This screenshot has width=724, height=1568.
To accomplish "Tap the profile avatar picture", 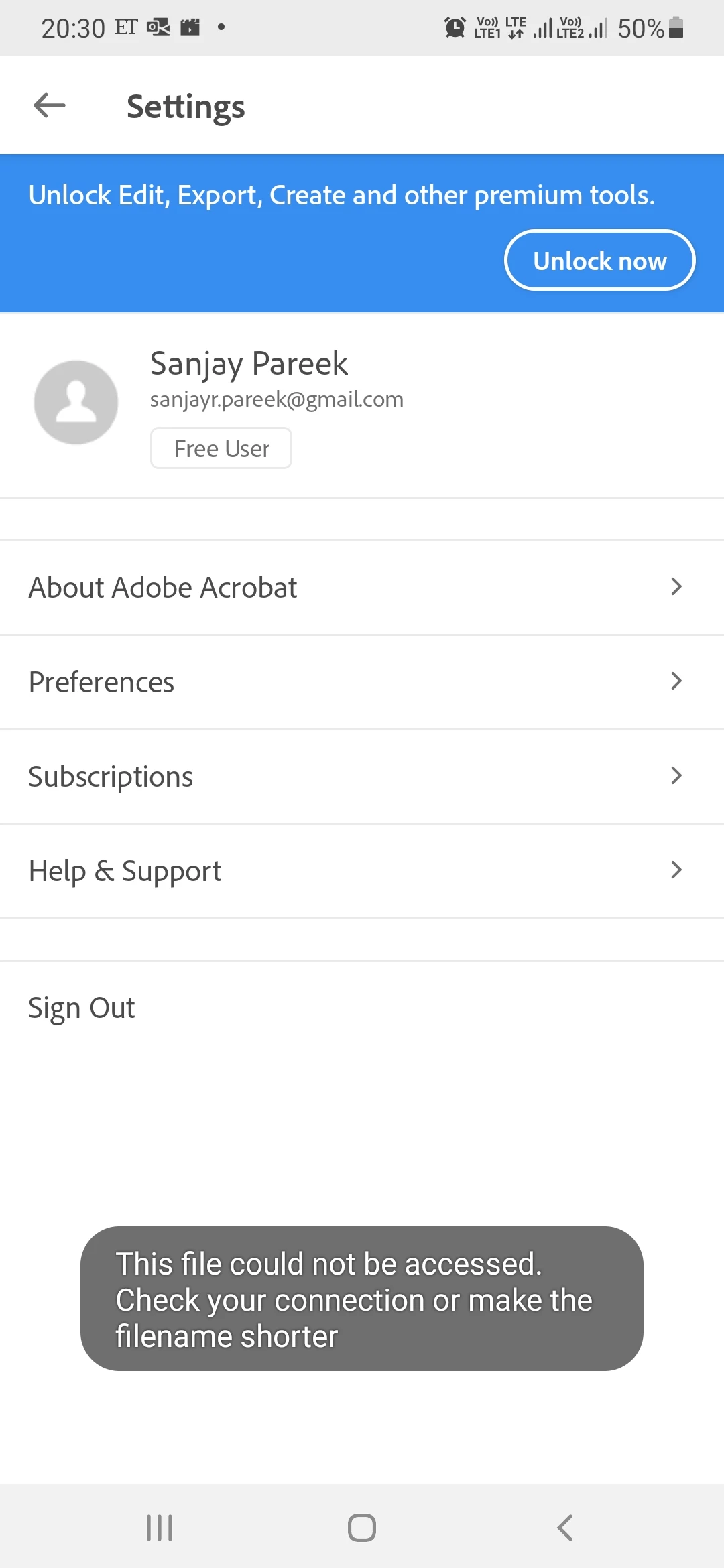I will pos(76,402).
